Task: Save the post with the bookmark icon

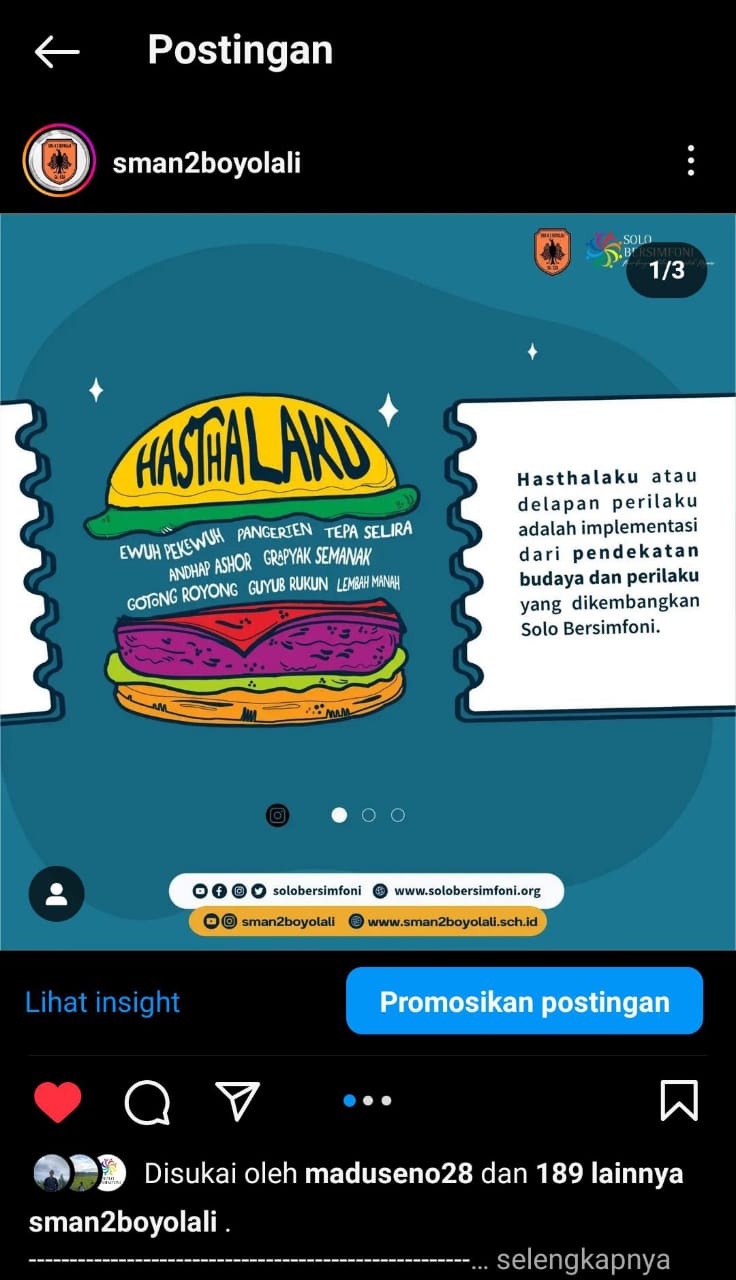Action: pyautogui.click(x=679, y=1101)
